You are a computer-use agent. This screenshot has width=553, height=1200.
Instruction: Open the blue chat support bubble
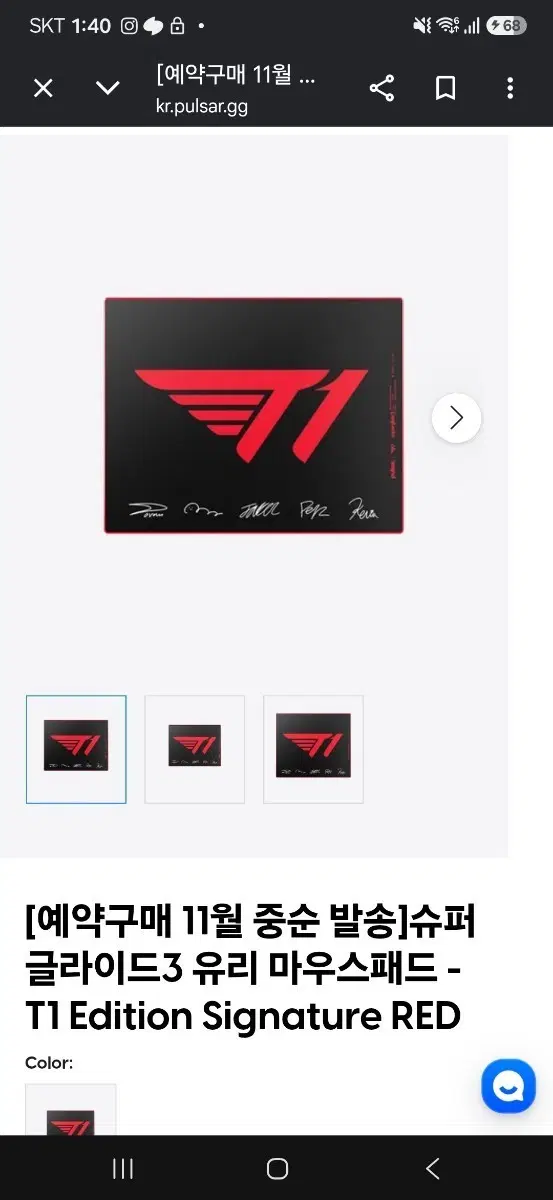[508, 1085]
